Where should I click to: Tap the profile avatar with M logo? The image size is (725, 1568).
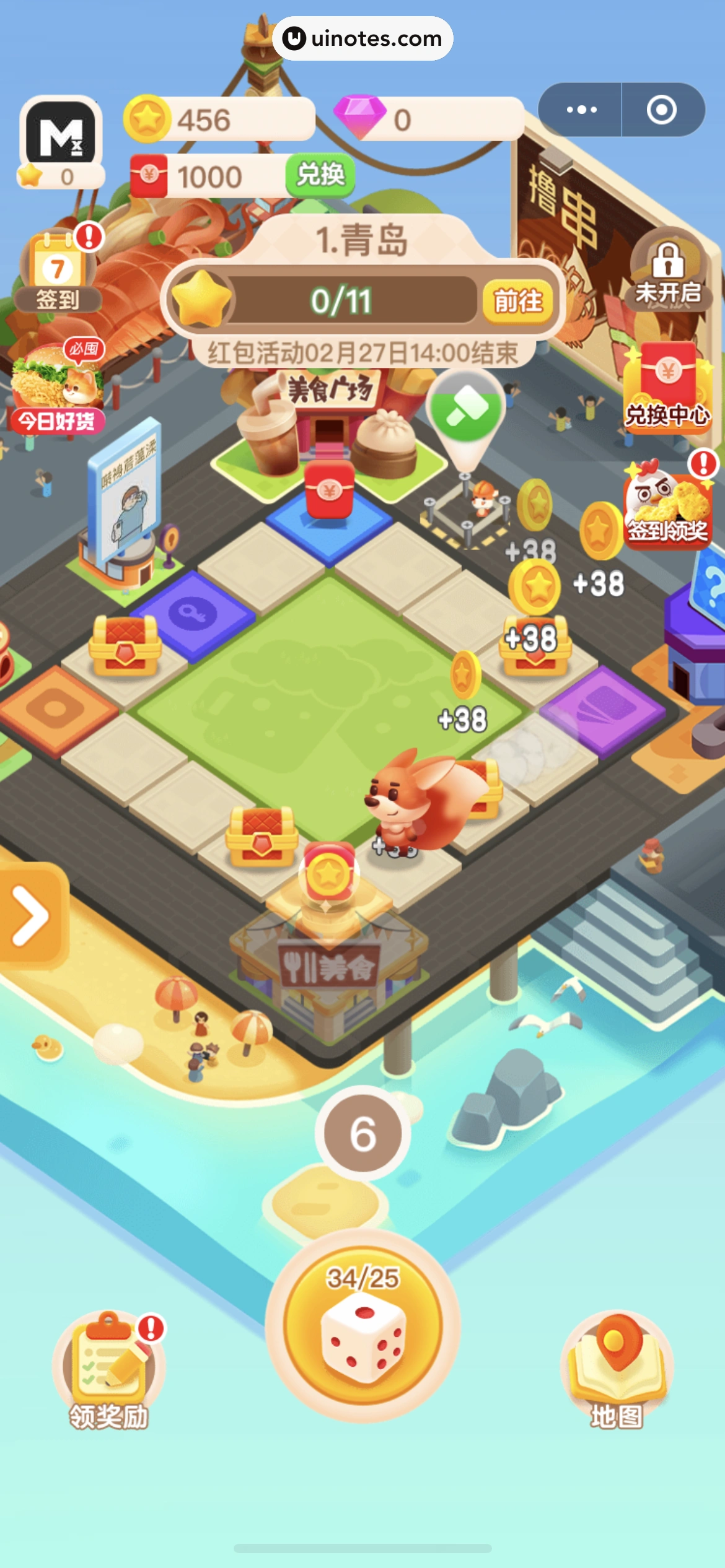(x=61, y=133)
